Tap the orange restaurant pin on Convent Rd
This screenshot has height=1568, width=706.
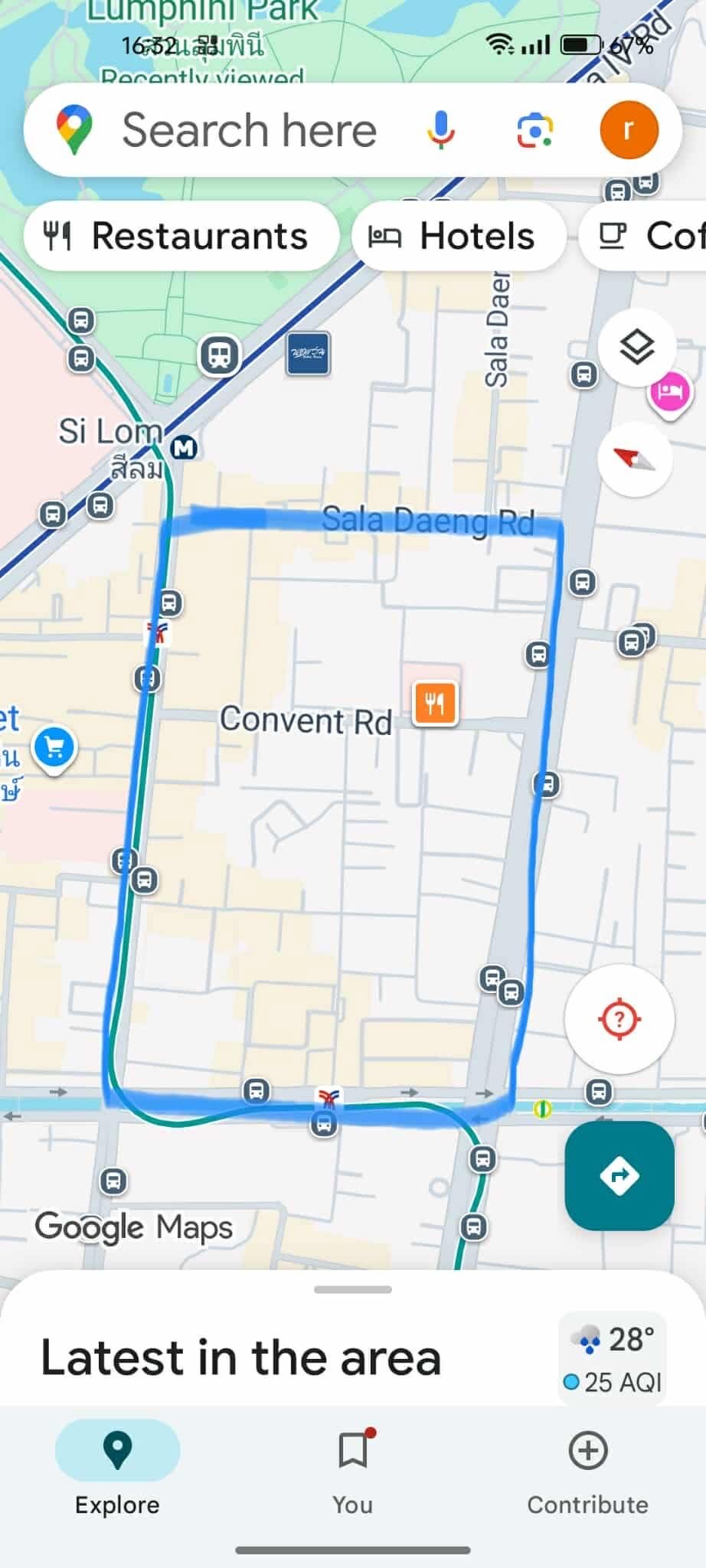tap(435, 703)
